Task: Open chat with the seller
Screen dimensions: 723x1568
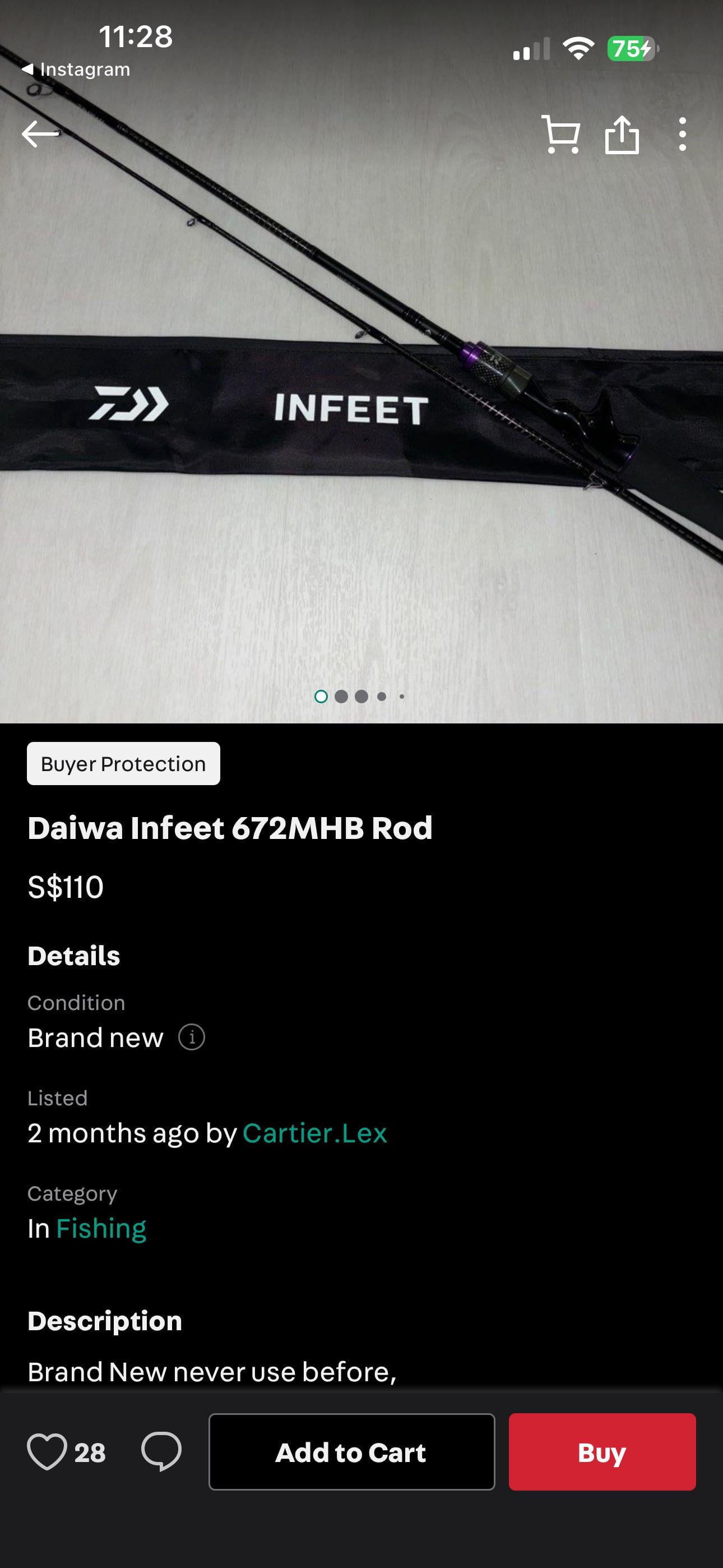Action: point(161,1452)
